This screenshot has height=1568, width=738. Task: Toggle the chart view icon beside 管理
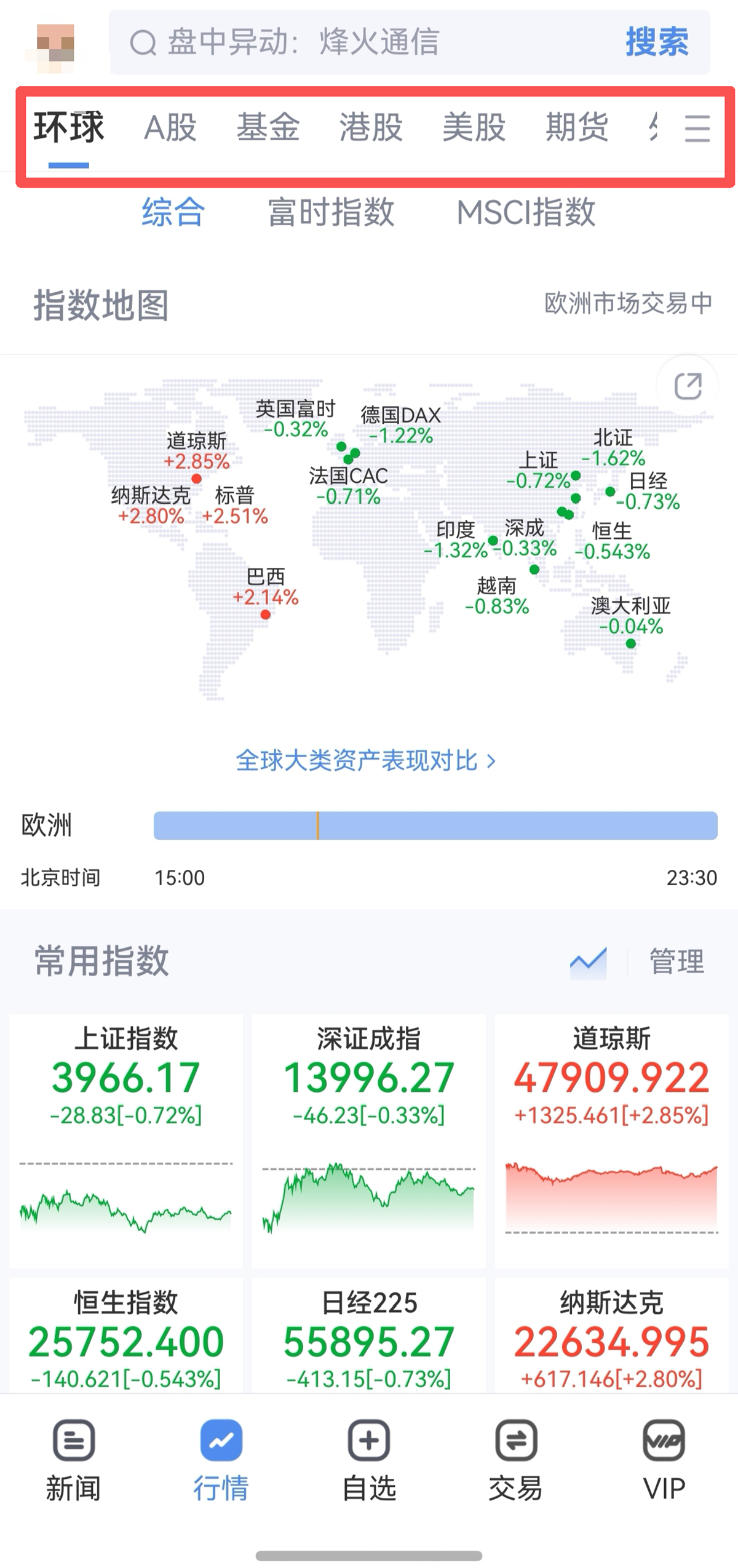tap(588, 961)
